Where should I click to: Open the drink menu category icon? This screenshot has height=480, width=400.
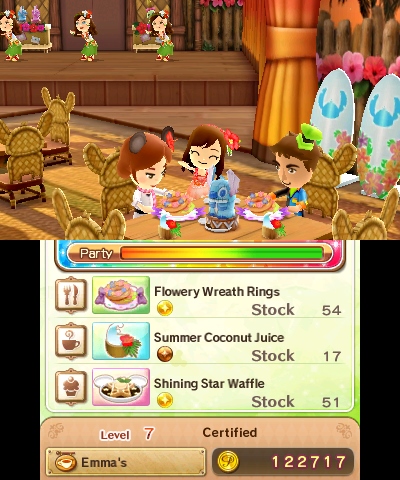click(71, 341)
